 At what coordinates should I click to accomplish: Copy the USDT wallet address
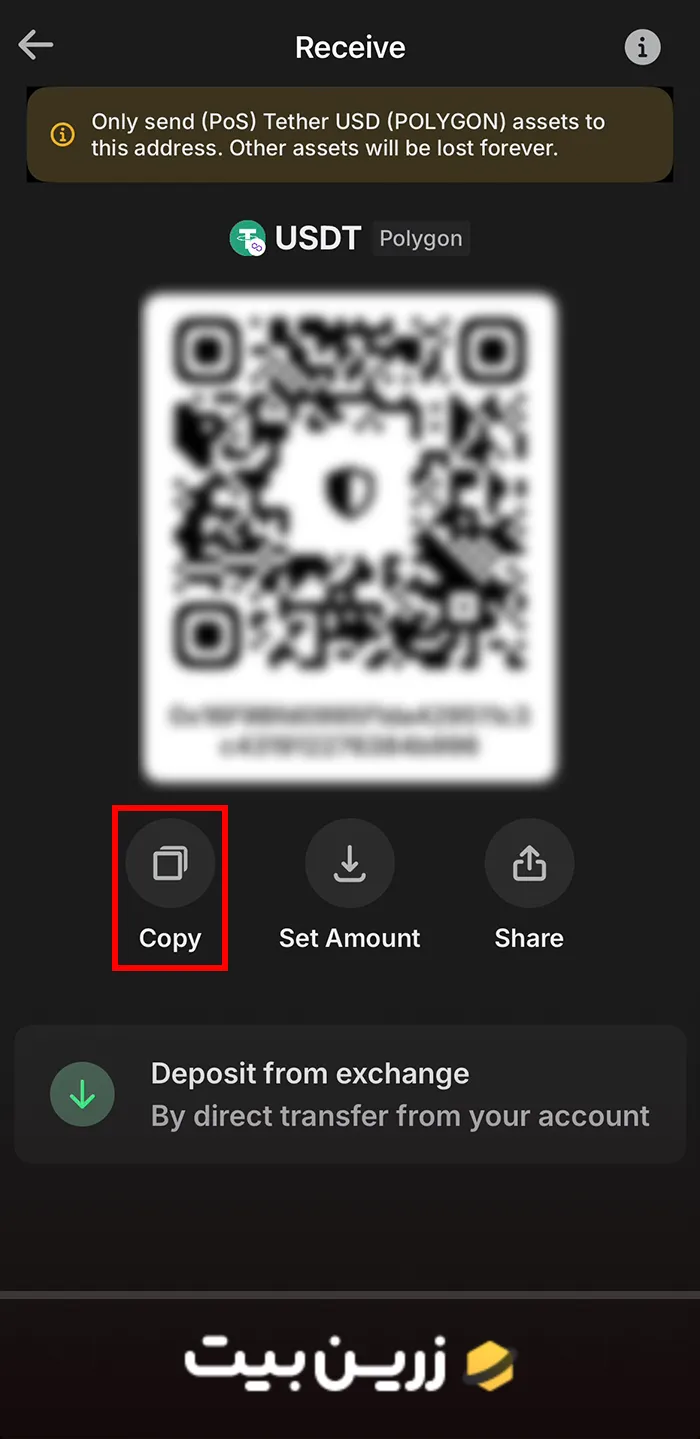[x=170, y=864]
